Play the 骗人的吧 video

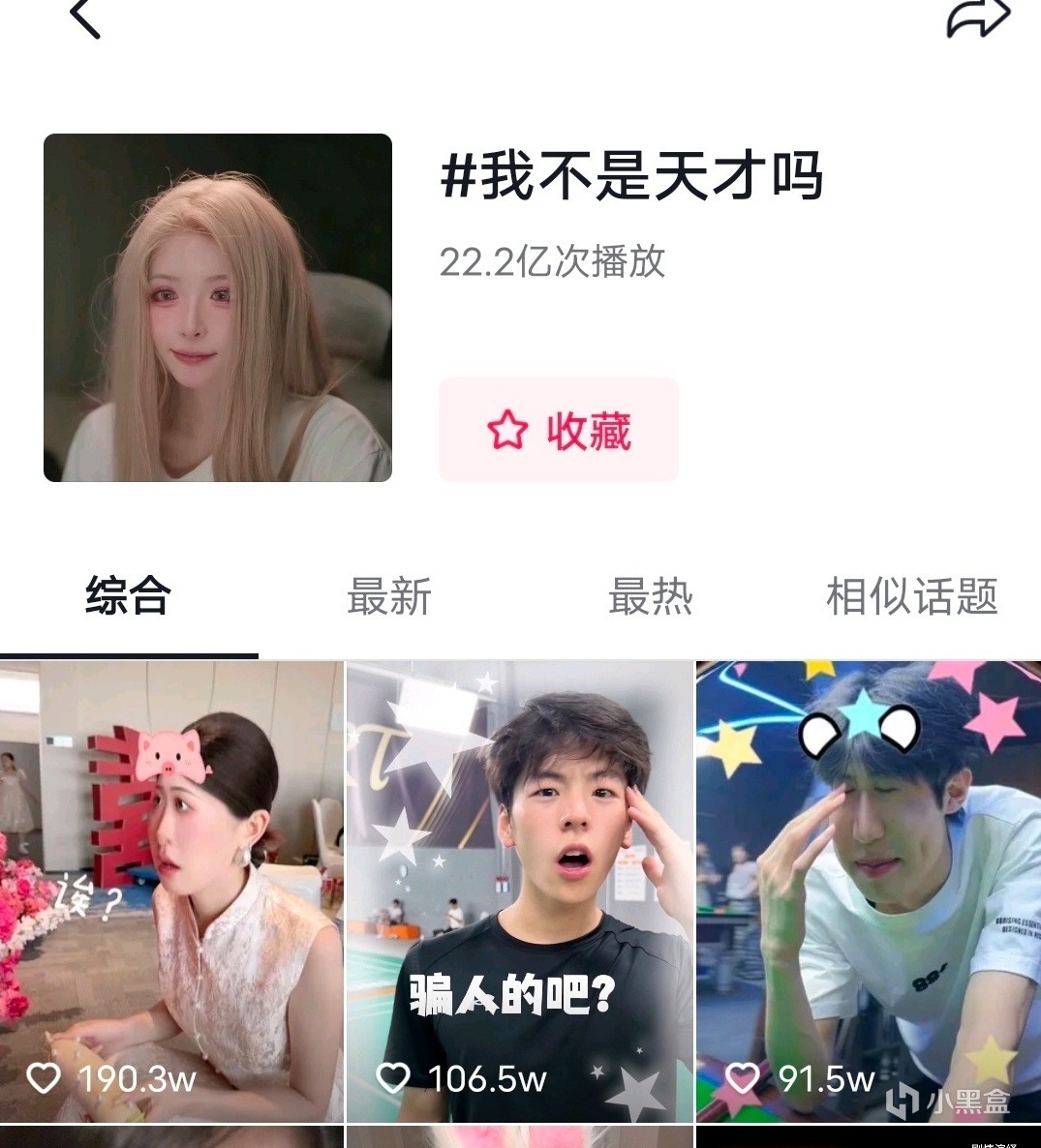tap(519, 891)
